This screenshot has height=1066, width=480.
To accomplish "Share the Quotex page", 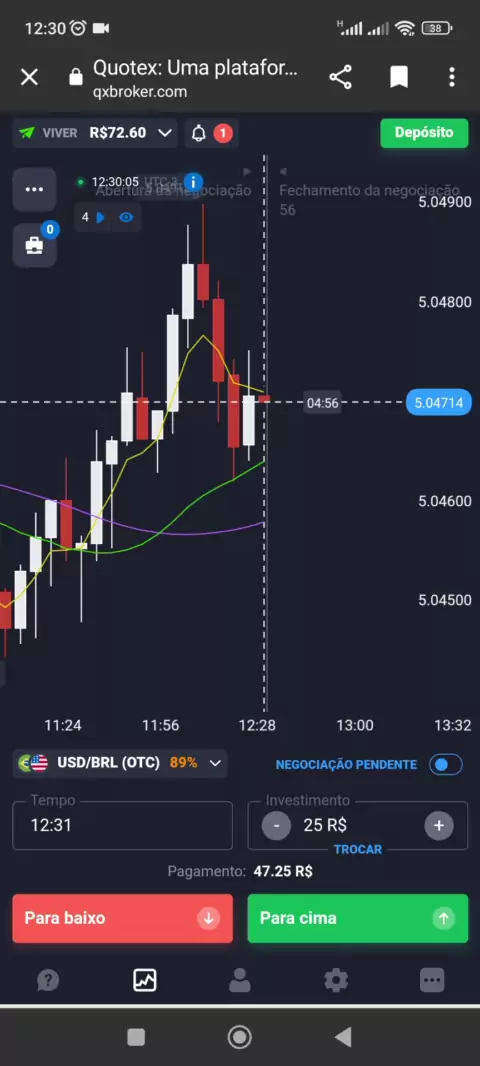I will point(341,78).
